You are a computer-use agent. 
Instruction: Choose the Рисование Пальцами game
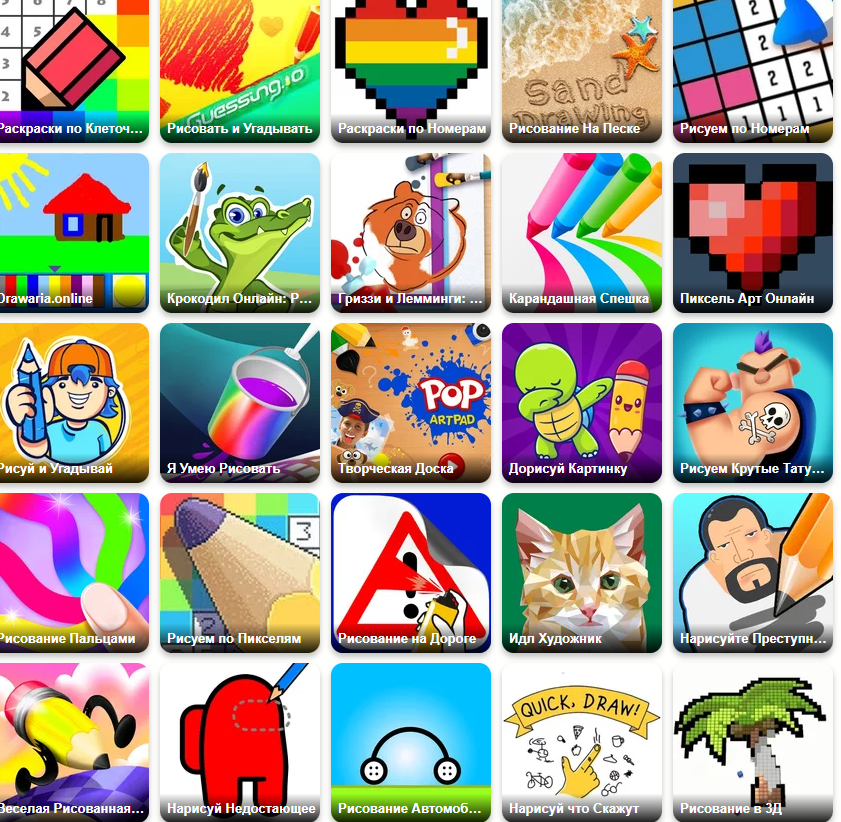point(70,572)
